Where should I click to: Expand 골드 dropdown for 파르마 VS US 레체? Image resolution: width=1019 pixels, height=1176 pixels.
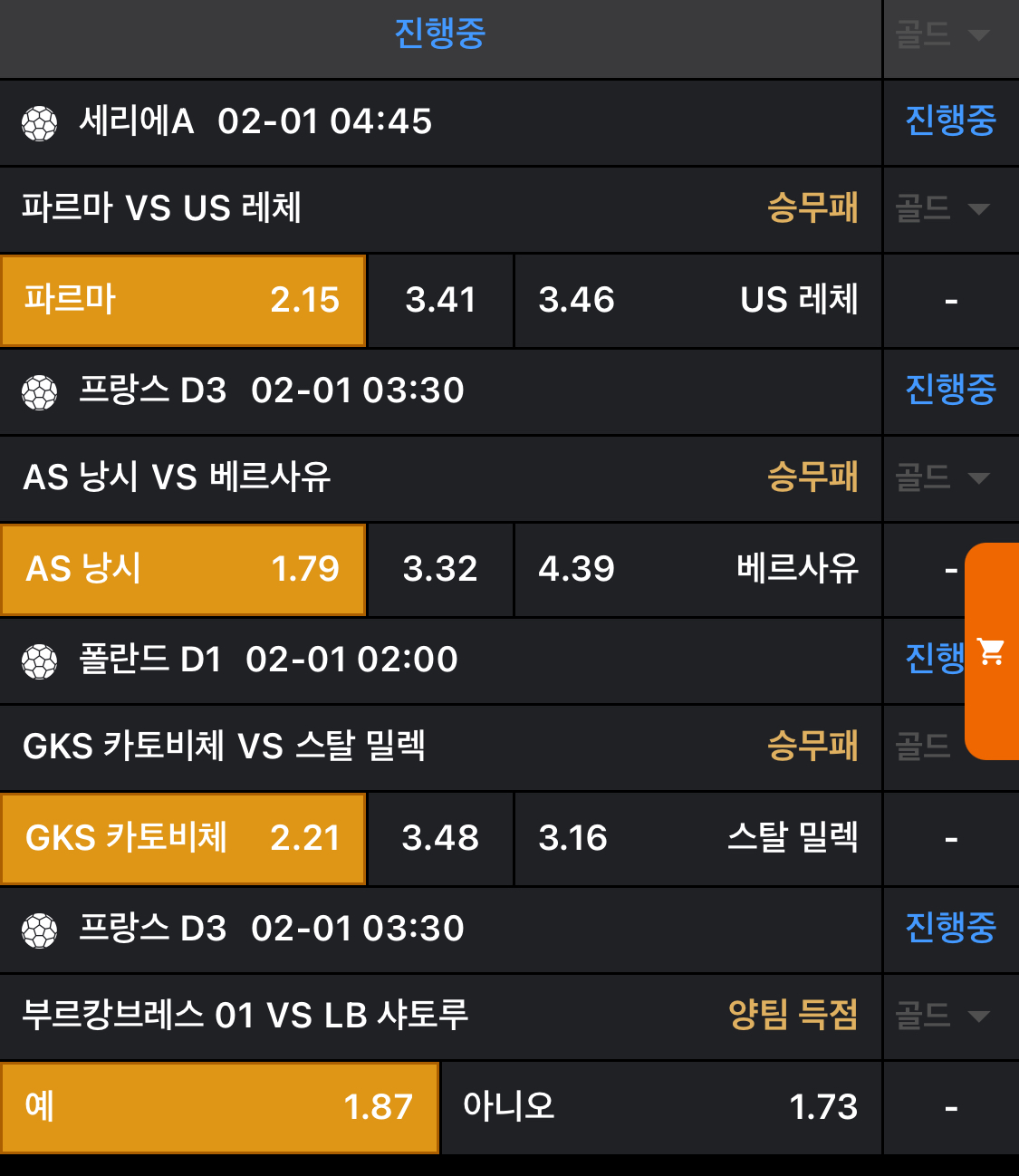click(944, 208)
